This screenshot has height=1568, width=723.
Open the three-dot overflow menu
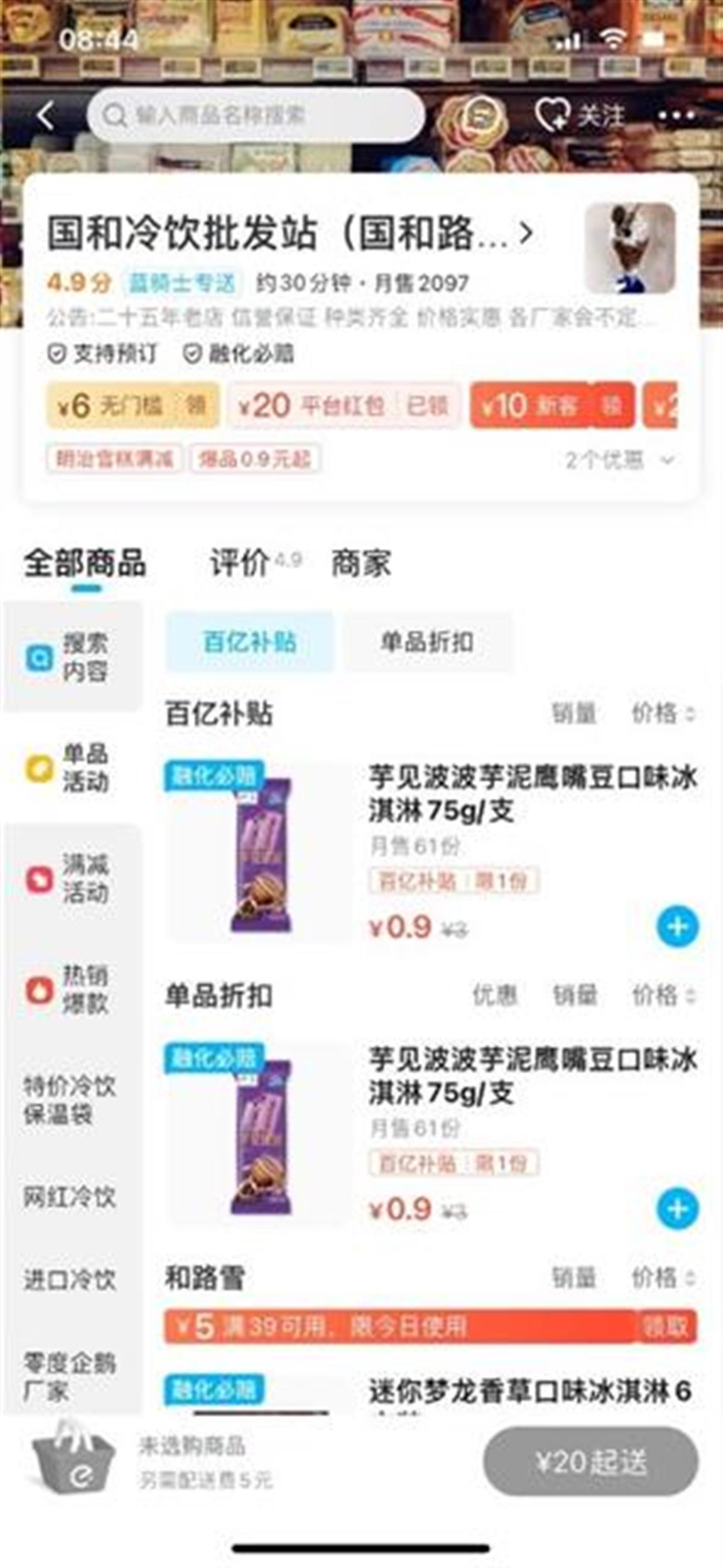pos(676,115)
